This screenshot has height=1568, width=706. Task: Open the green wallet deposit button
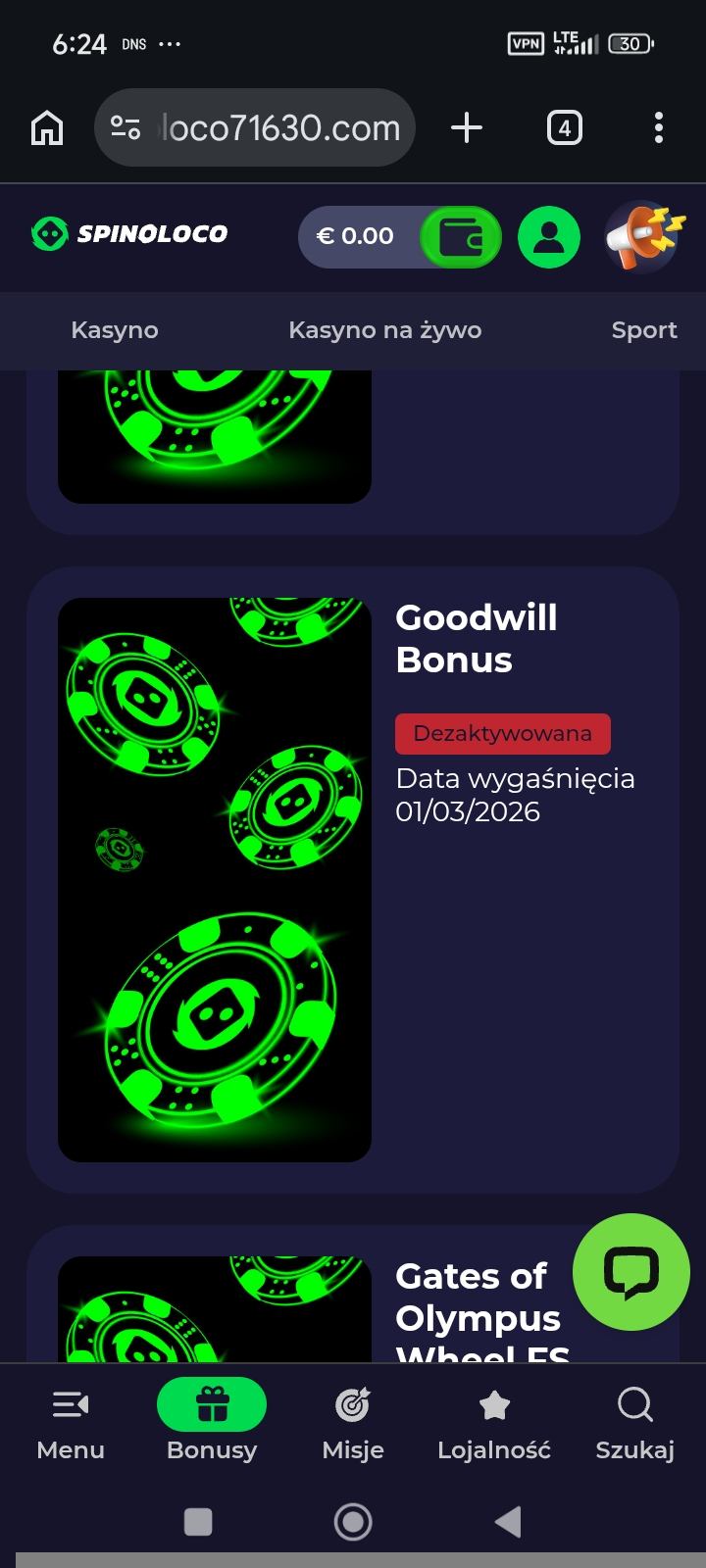click(x=460, y=236)
